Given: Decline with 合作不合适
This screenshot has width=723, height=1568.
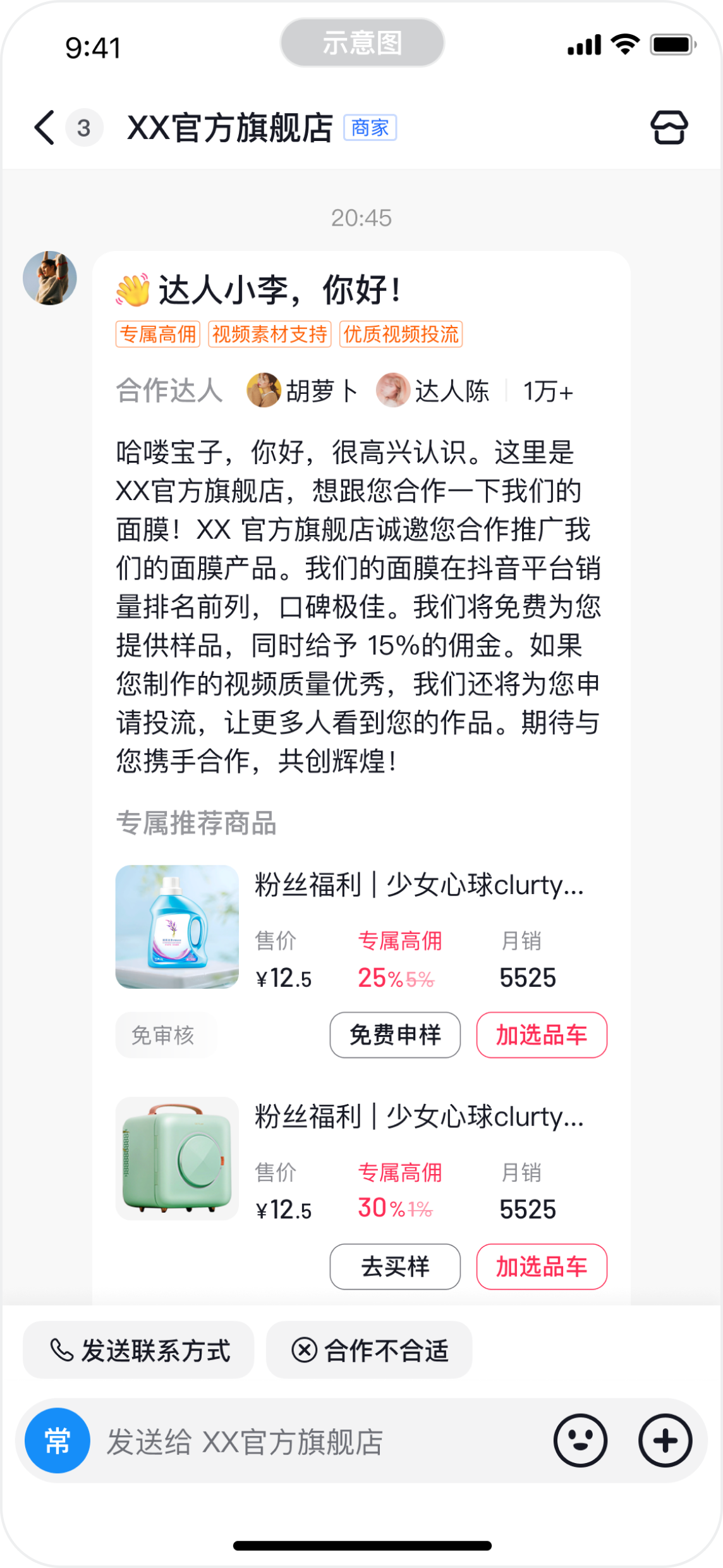Looking at the screenshot, I should point(369,1350).
